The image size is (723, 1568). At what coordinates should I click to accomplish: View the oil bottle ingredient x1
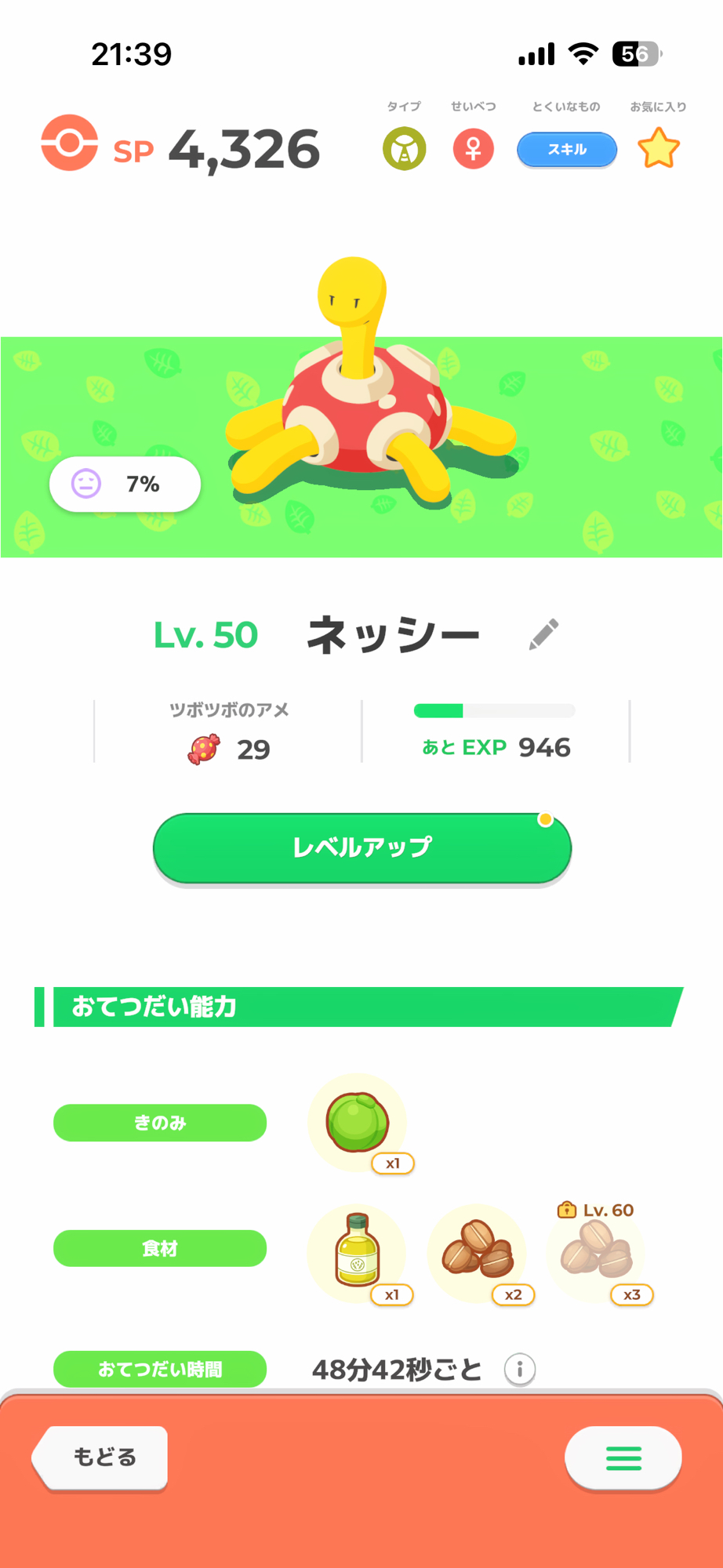[x=358, y=1252]
